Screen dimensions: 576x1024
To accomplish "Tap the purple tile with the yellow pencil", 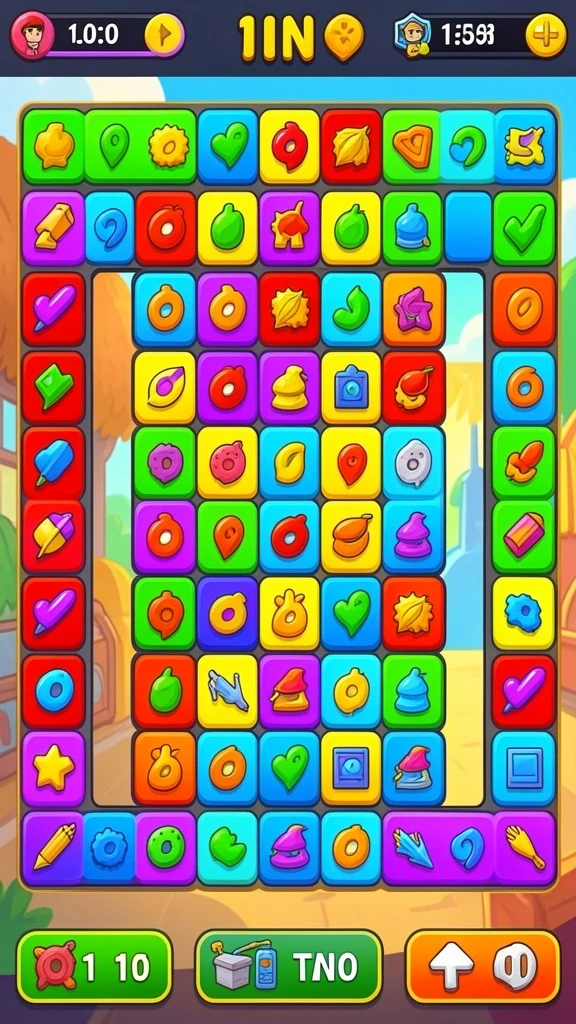I will (54, 848).
